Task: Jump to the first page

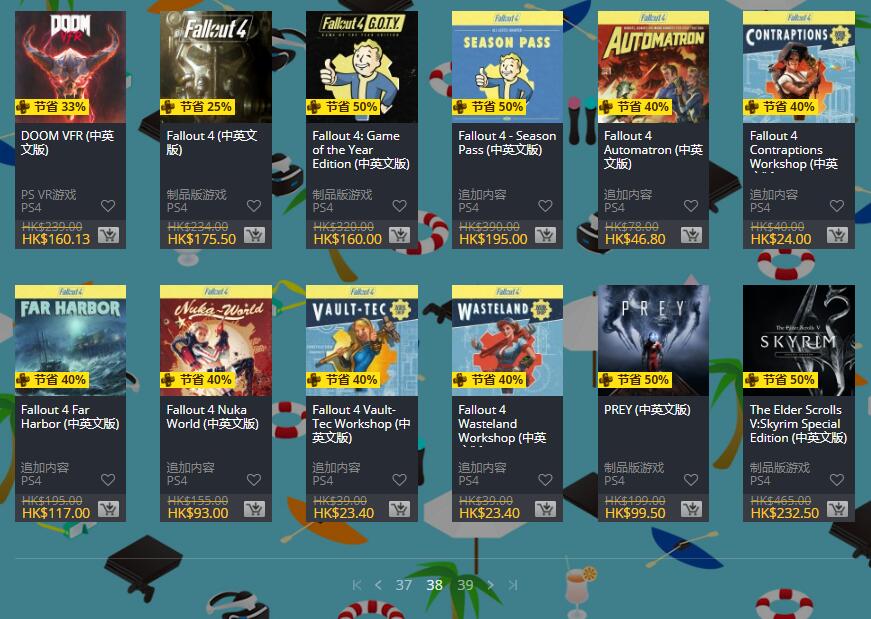Action: tap(357, 585)
